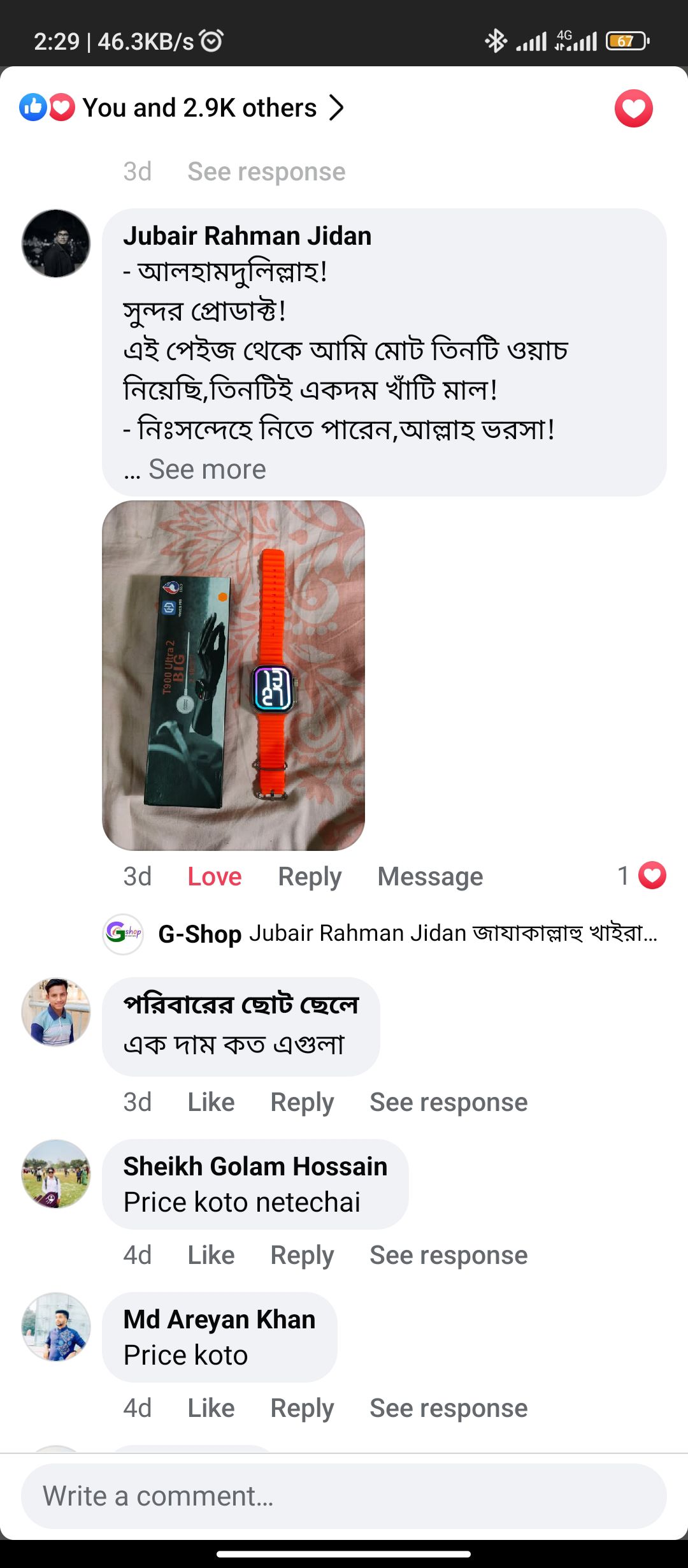Like Sheikh Golam Hossain's comment
The height and width of the screenshot is (1568, 688).
211,1255
